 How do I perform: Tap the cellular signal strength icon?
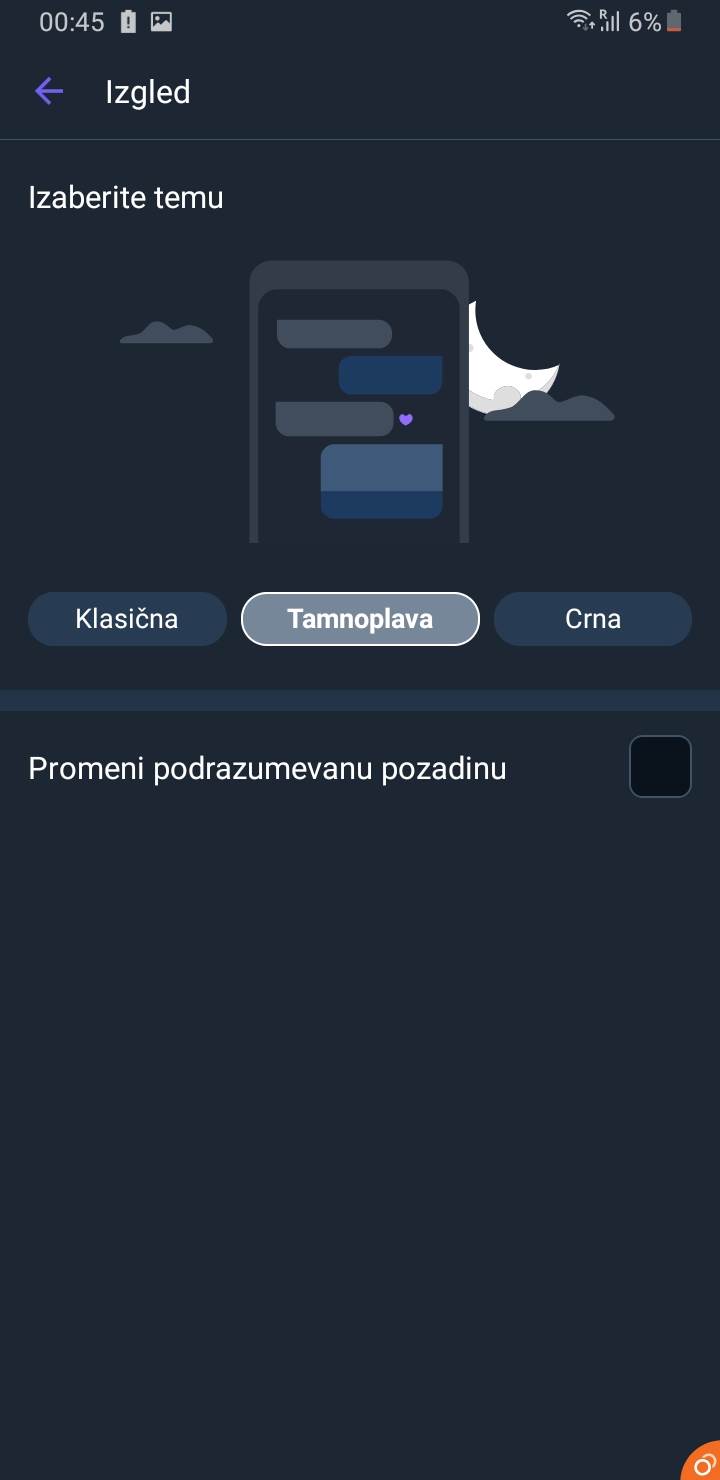tap(613, 22)
